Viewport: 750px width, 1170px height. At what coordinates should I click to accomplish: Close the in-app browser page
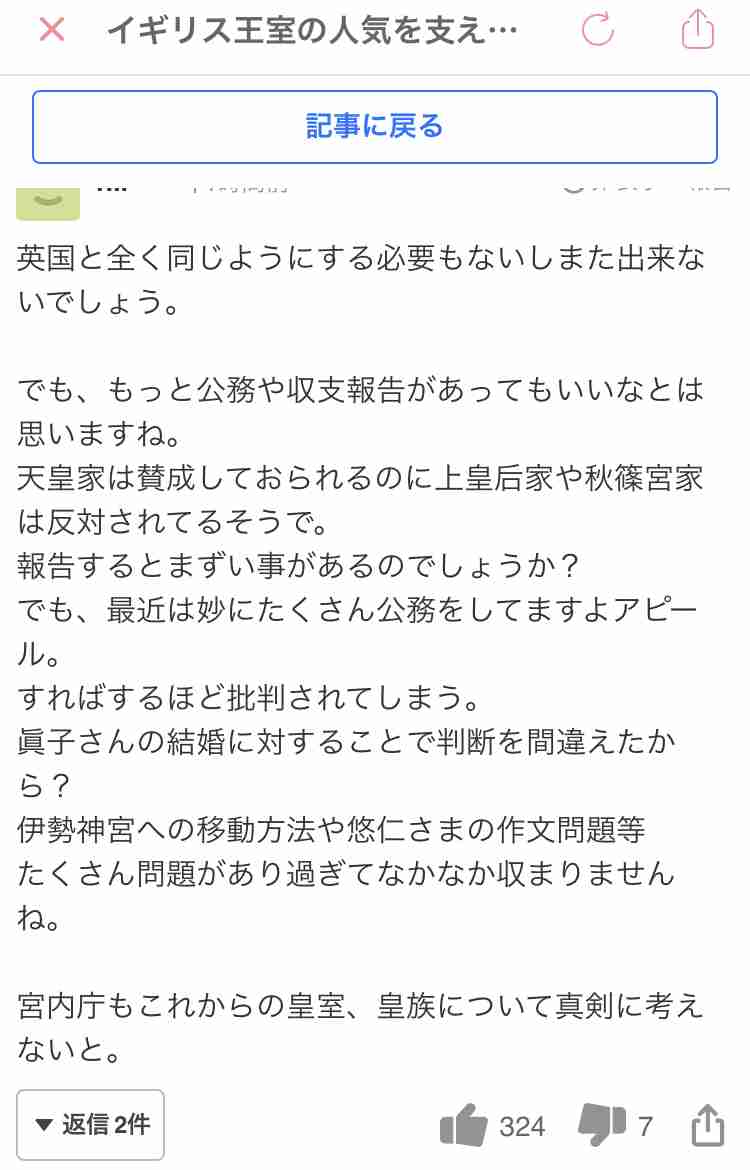tap(52, 31)
